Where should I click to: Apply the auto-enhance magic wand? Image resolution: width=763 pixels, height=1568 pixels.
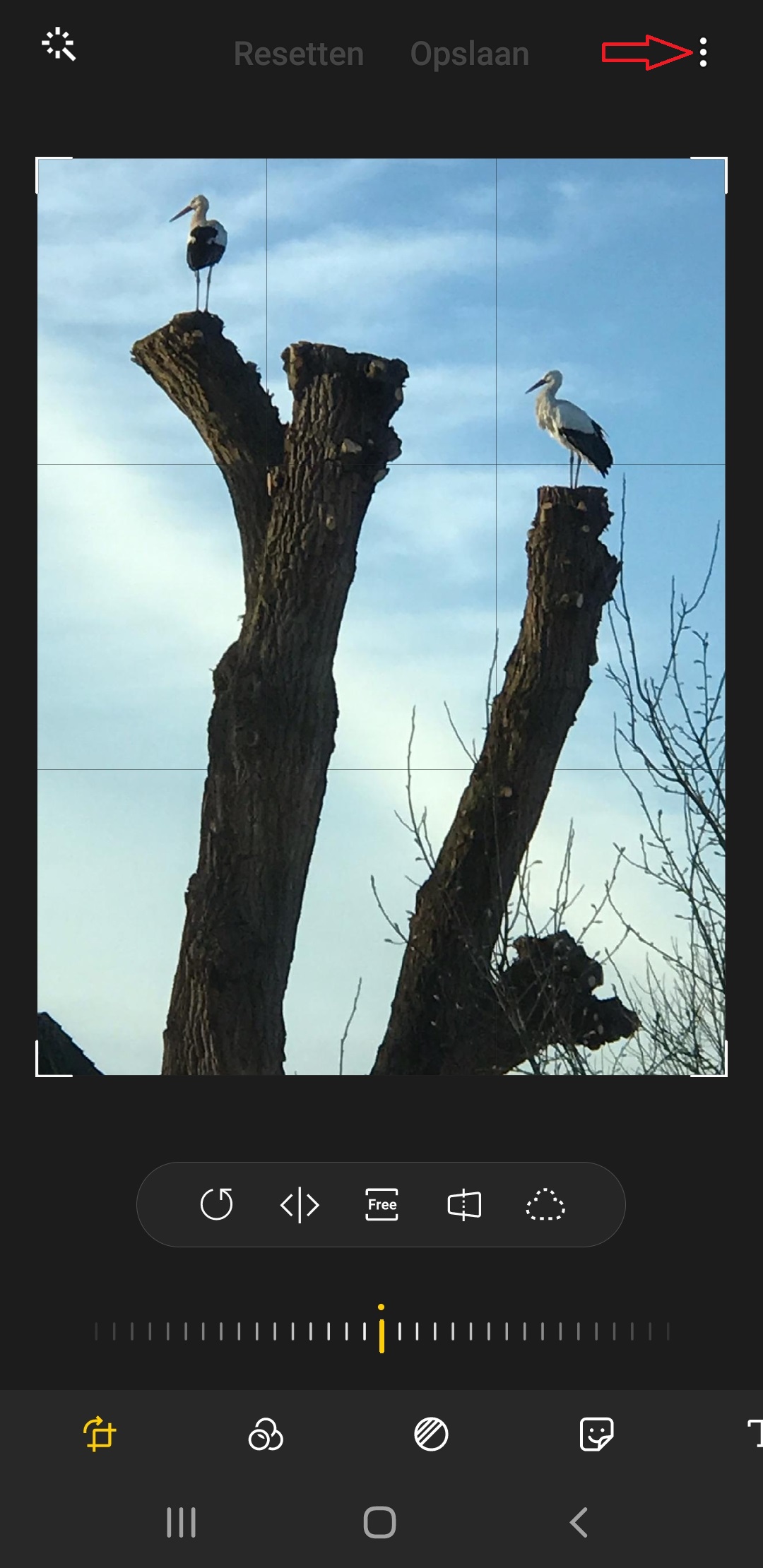pyautogui.click(x=59, y=45)
